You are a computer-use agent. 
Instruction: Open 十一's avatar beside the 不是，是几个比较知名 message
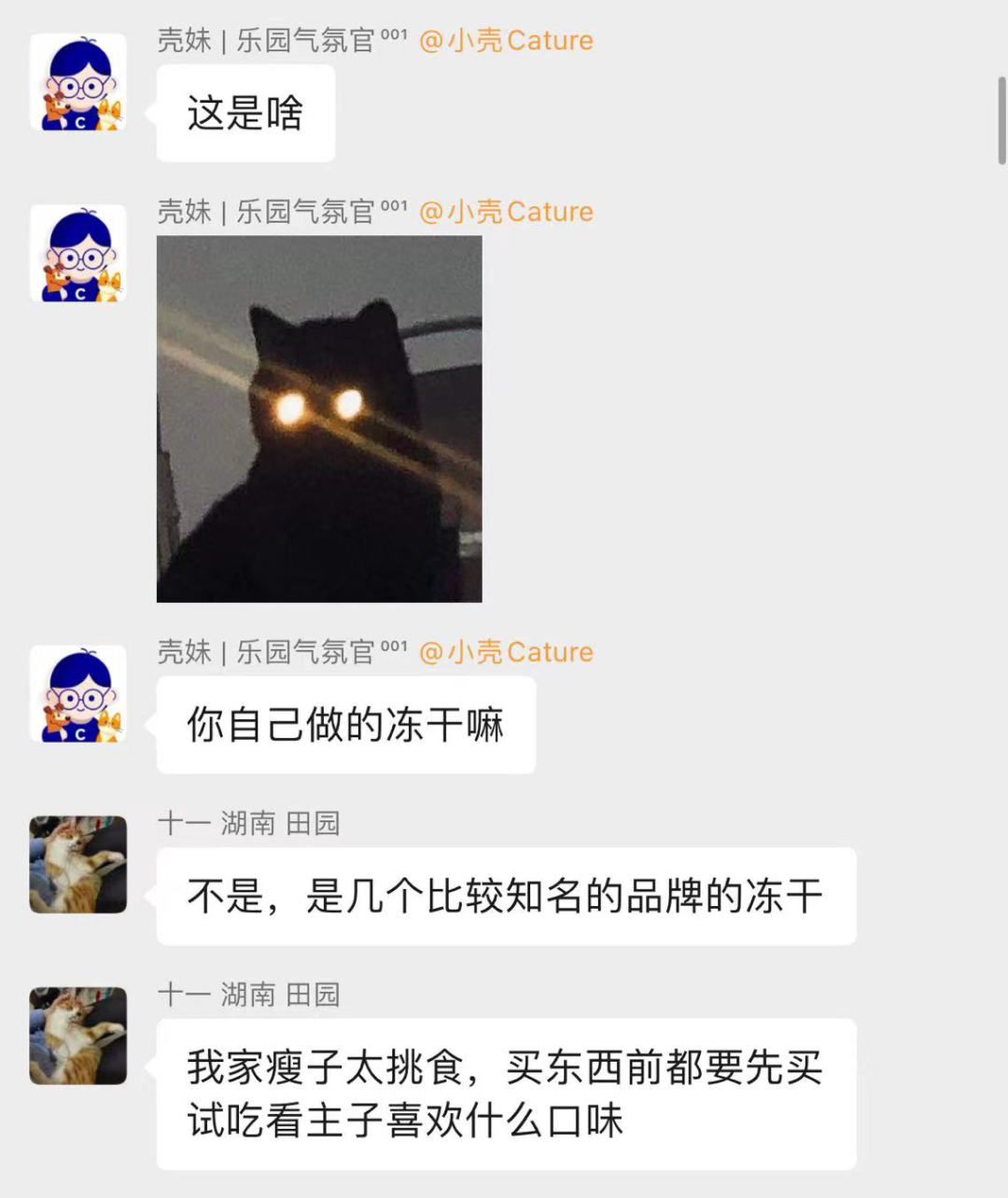pyautogui.click(x=78, y=864)
